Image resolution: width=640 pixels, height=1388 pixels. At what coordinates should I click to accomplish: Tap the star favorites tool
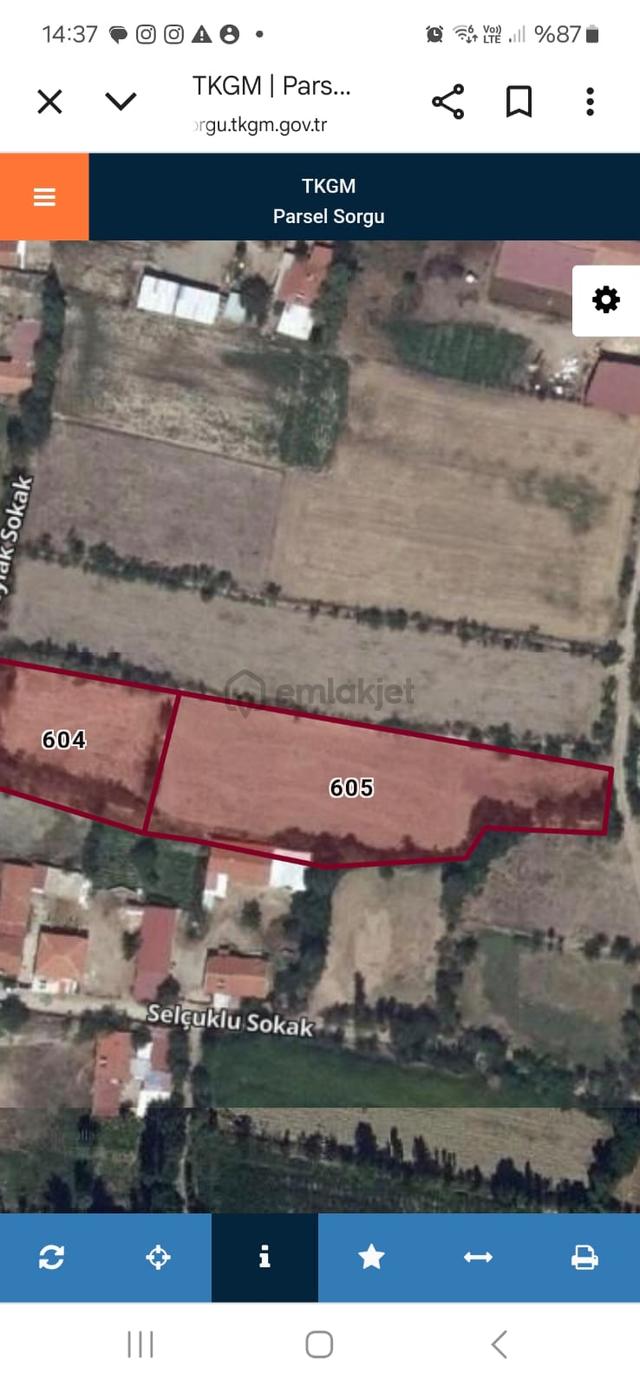pyautogui.click(x=371, y=1257)
